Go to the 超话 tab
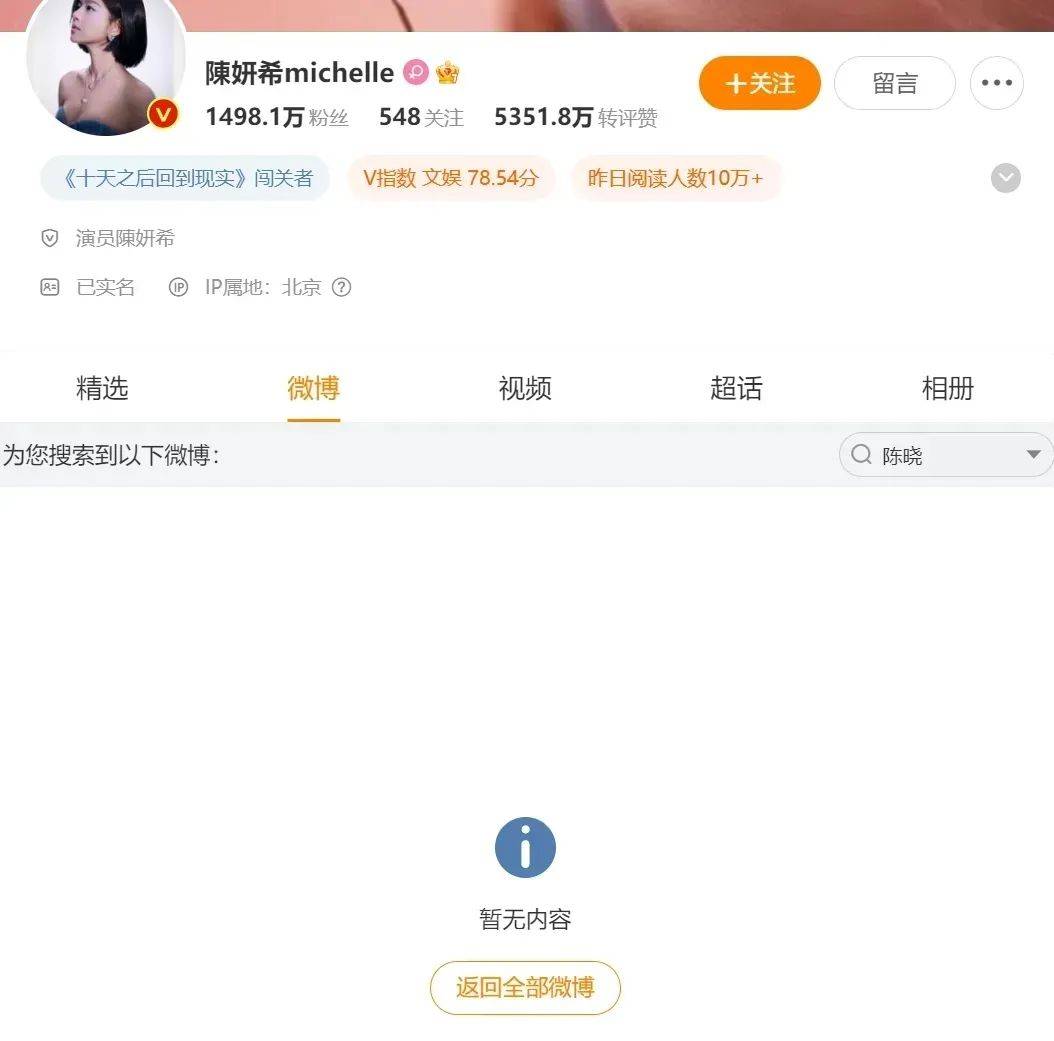1054x1041 pixels. tap(736, 388)
